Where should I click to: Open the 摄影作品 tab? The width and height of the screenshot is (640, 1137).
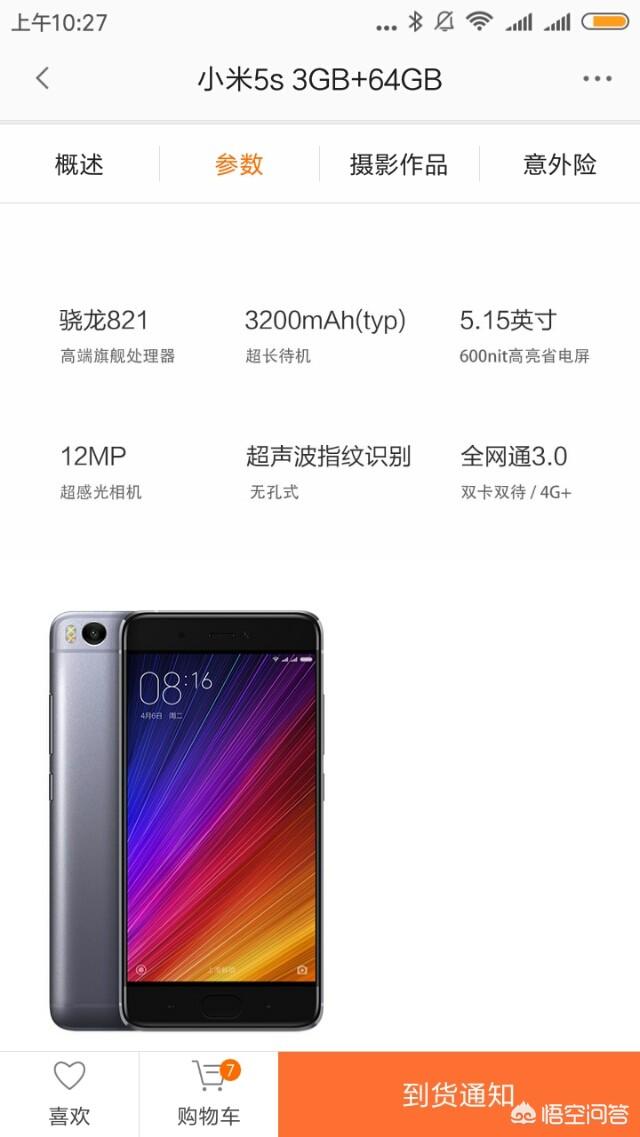[398, 164]
